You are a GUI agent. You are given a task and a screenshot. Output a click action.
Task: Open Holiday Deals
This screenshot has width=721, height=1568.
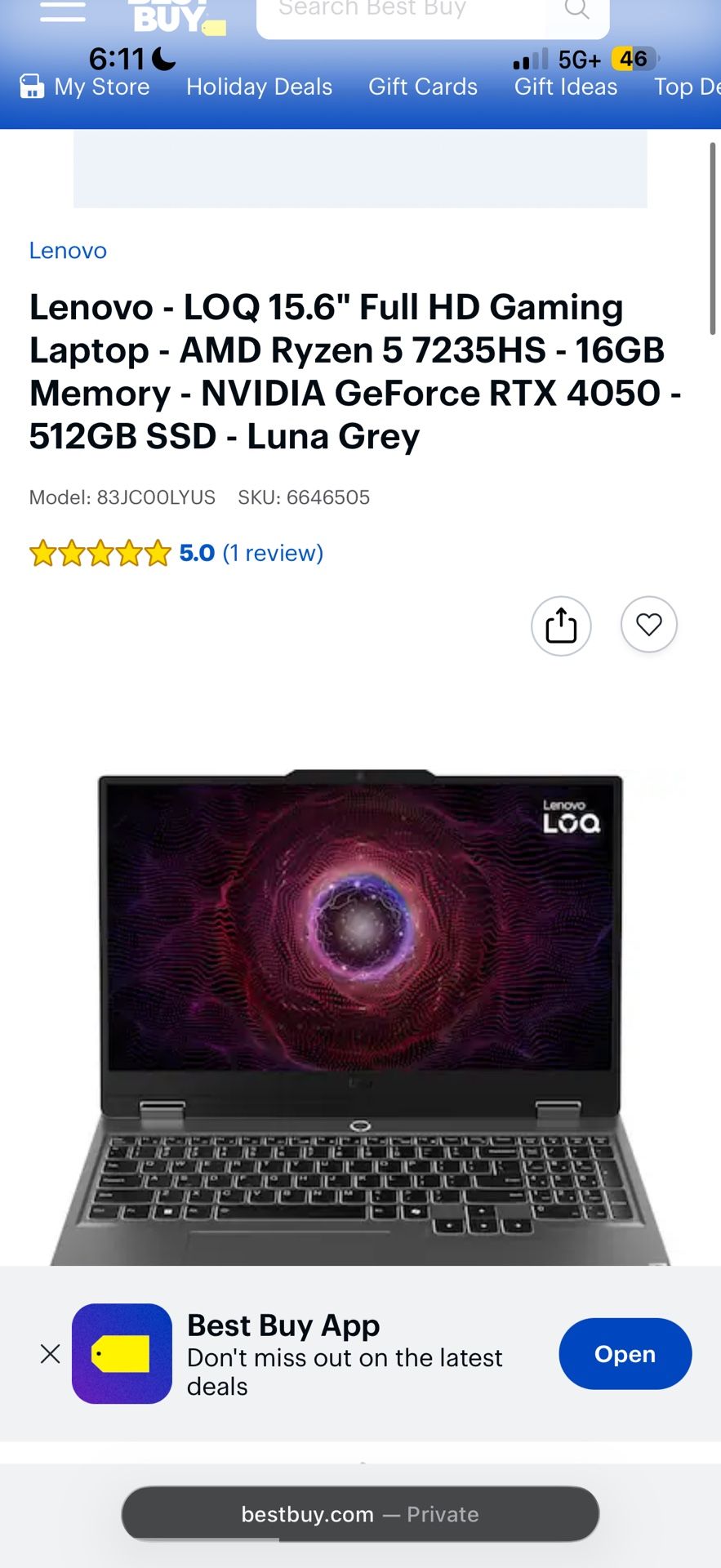pos(259,87)
